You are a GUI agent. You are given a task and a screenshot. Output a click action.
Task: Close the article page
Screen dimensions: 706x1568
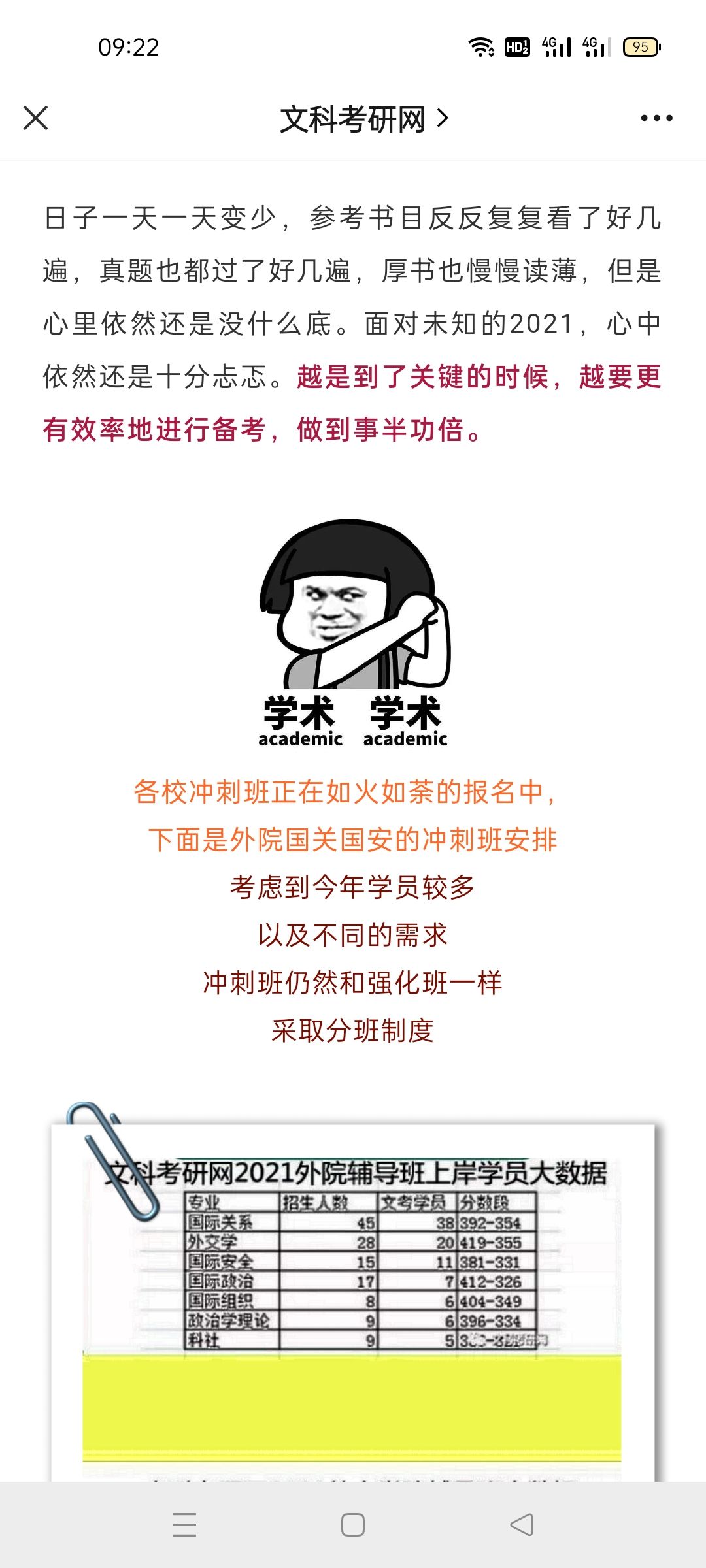click(x=35, y=118)
